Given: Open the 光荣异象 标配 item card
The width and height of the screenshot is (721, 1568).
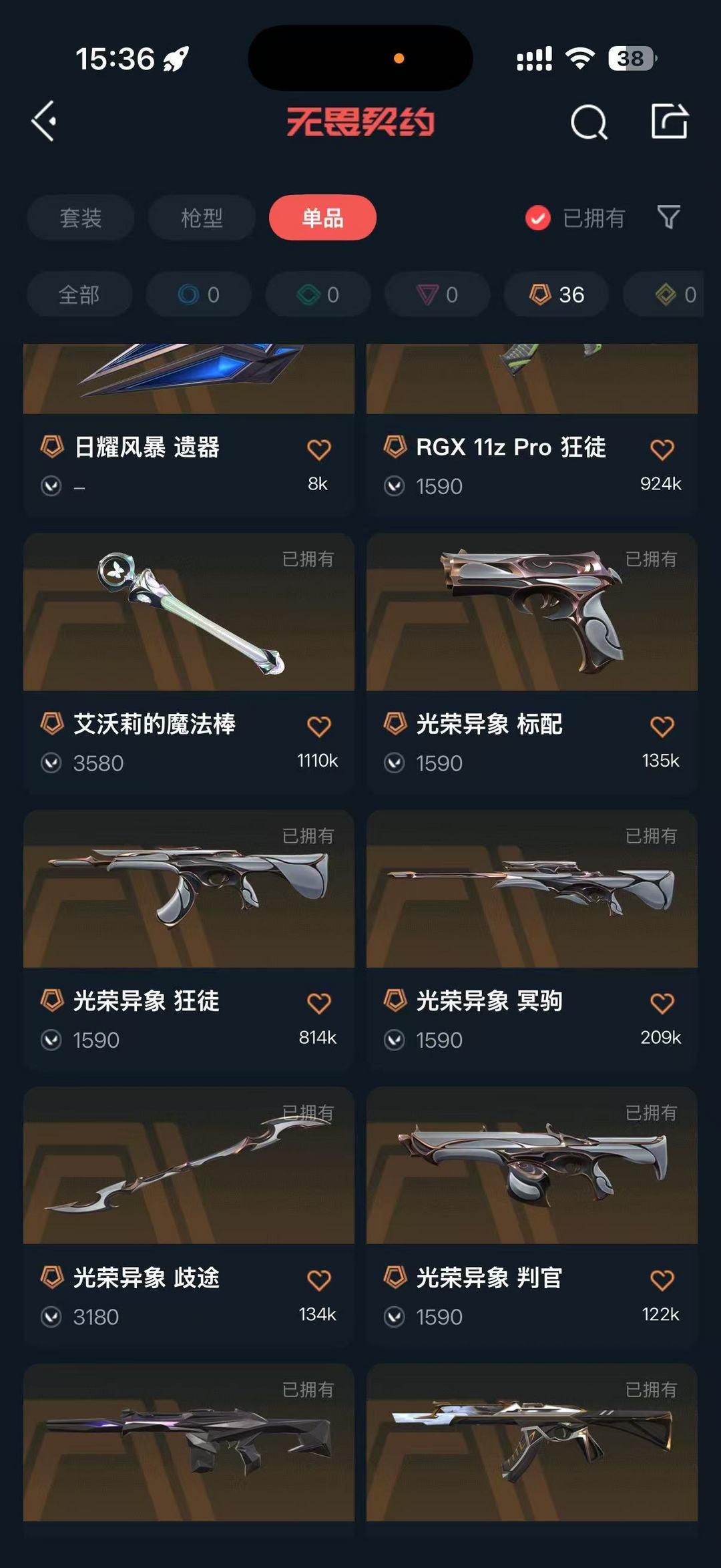Looking at the screenshot, I should pos(532,664).
